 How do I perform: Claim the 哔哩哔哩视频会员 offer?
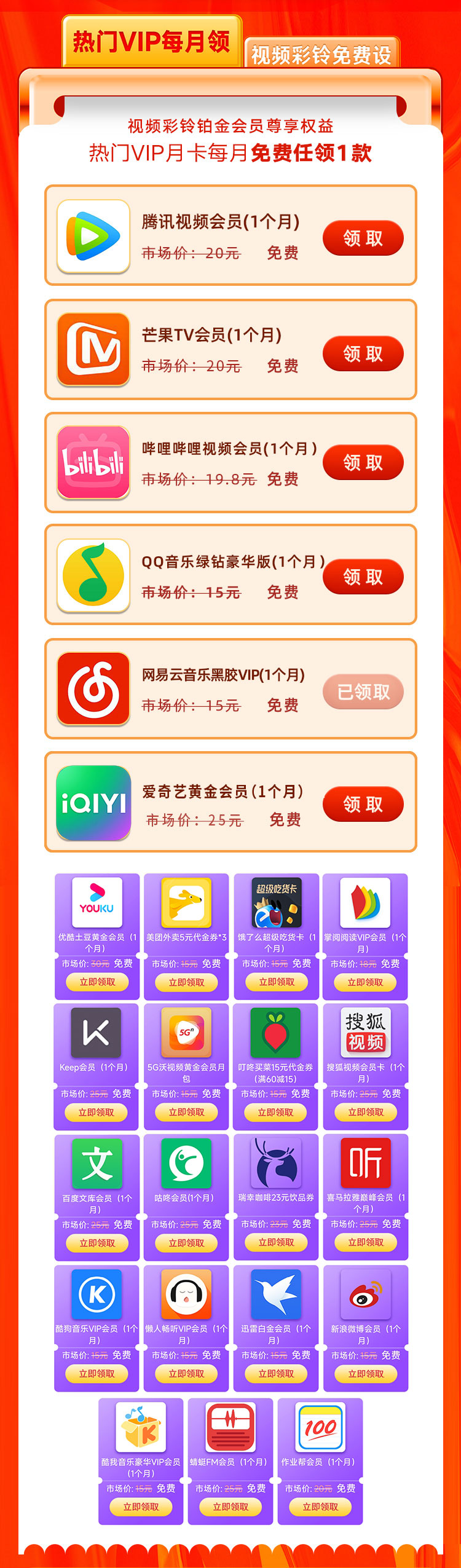click(x=363, y=462)
